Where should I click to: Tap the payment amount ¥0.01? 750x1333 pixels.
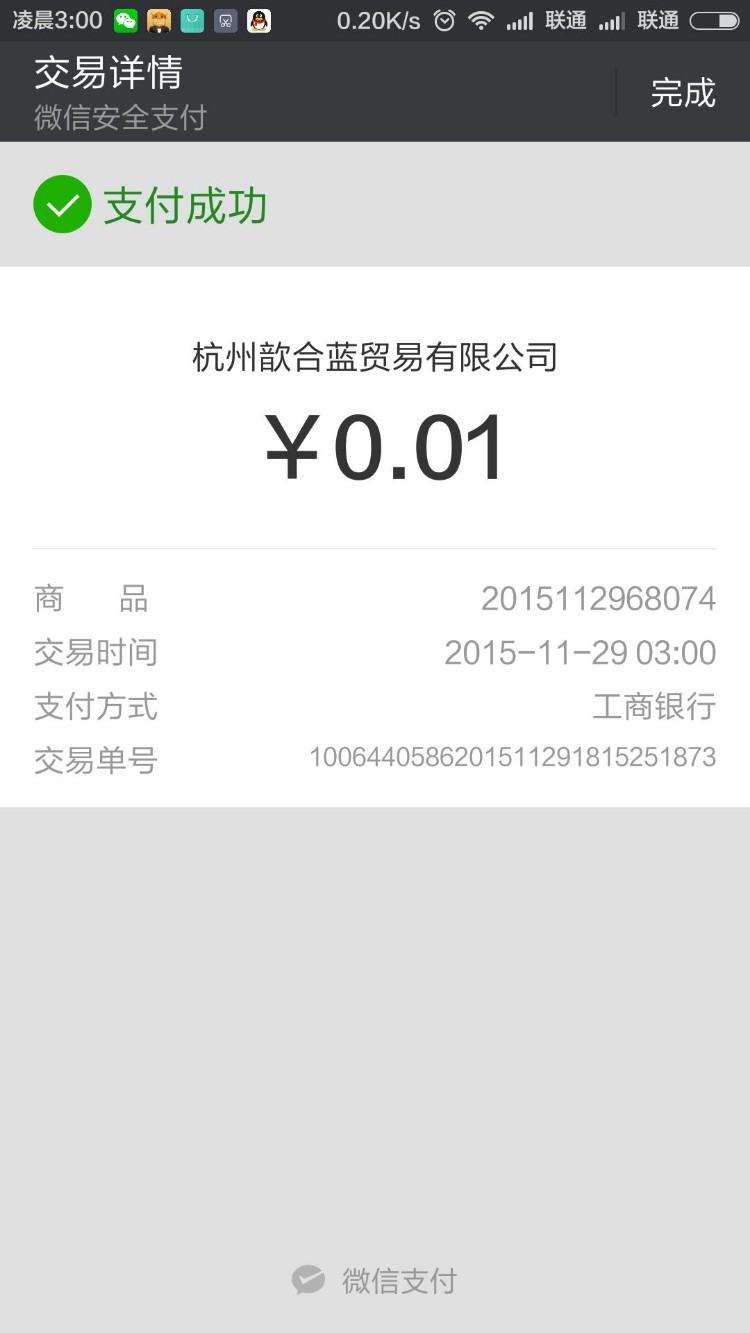(382, 444)
